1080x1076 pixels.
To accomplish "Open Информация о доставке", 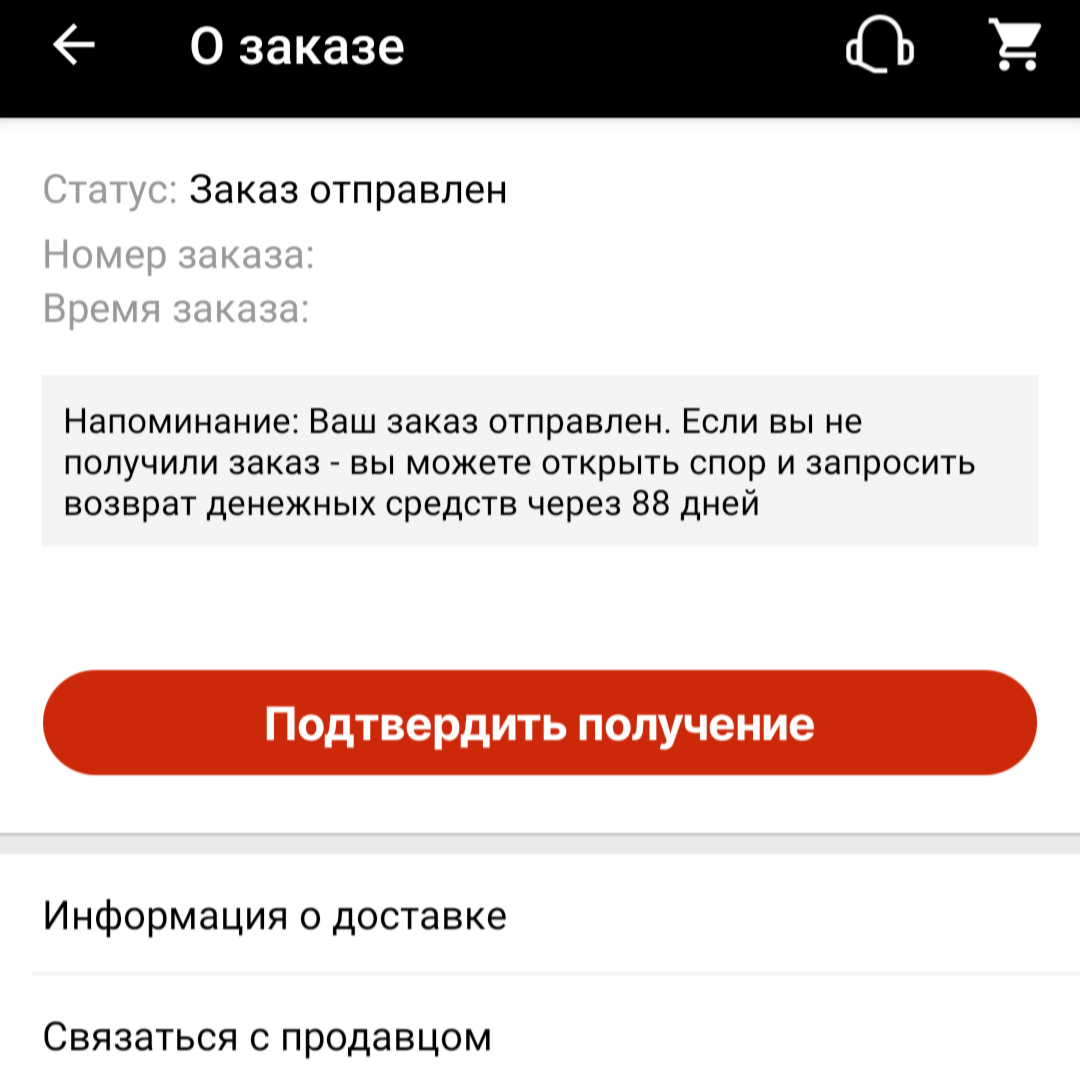I will point(540,915).
